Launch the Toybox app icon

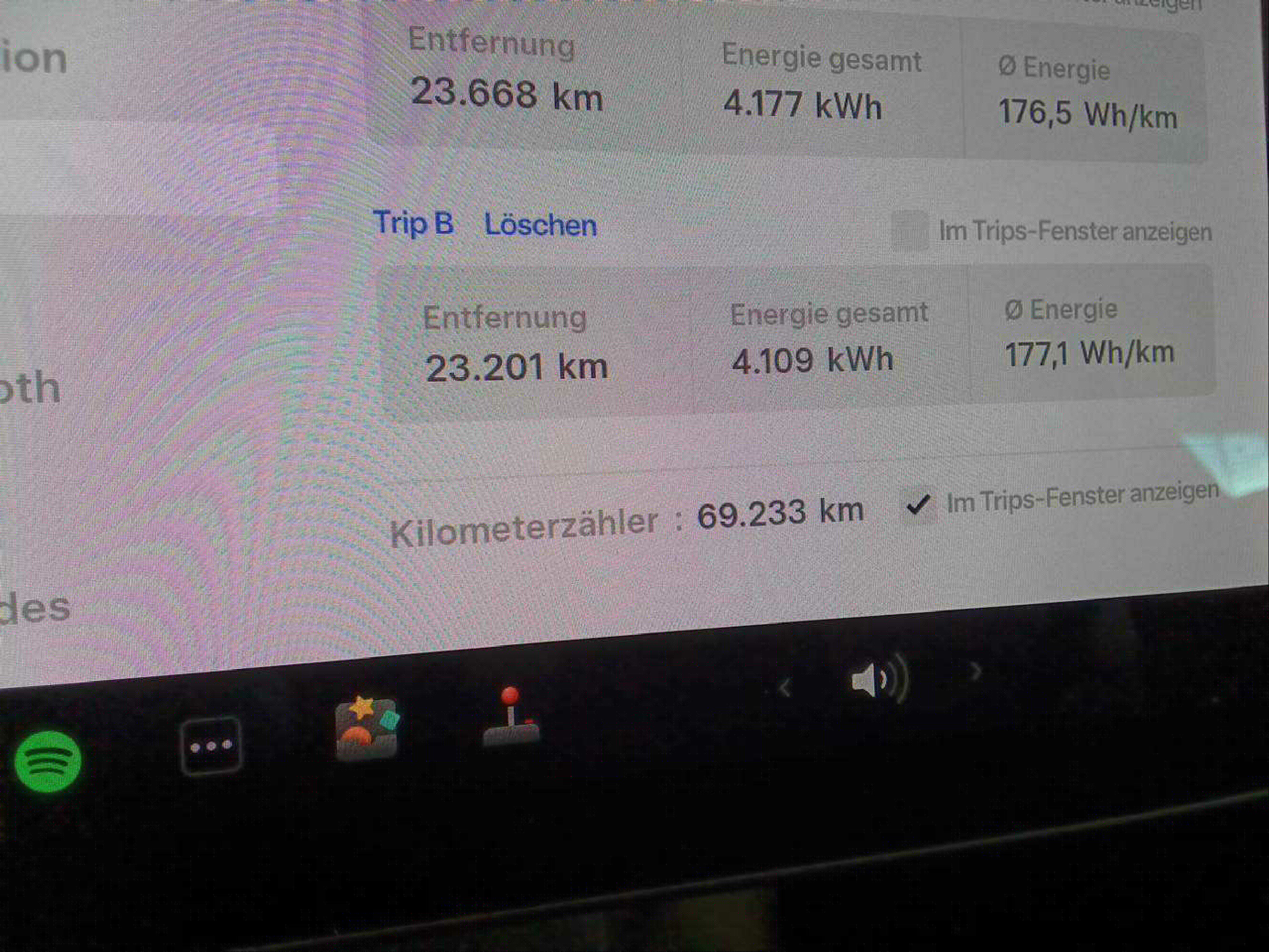[x=367, y=729]
